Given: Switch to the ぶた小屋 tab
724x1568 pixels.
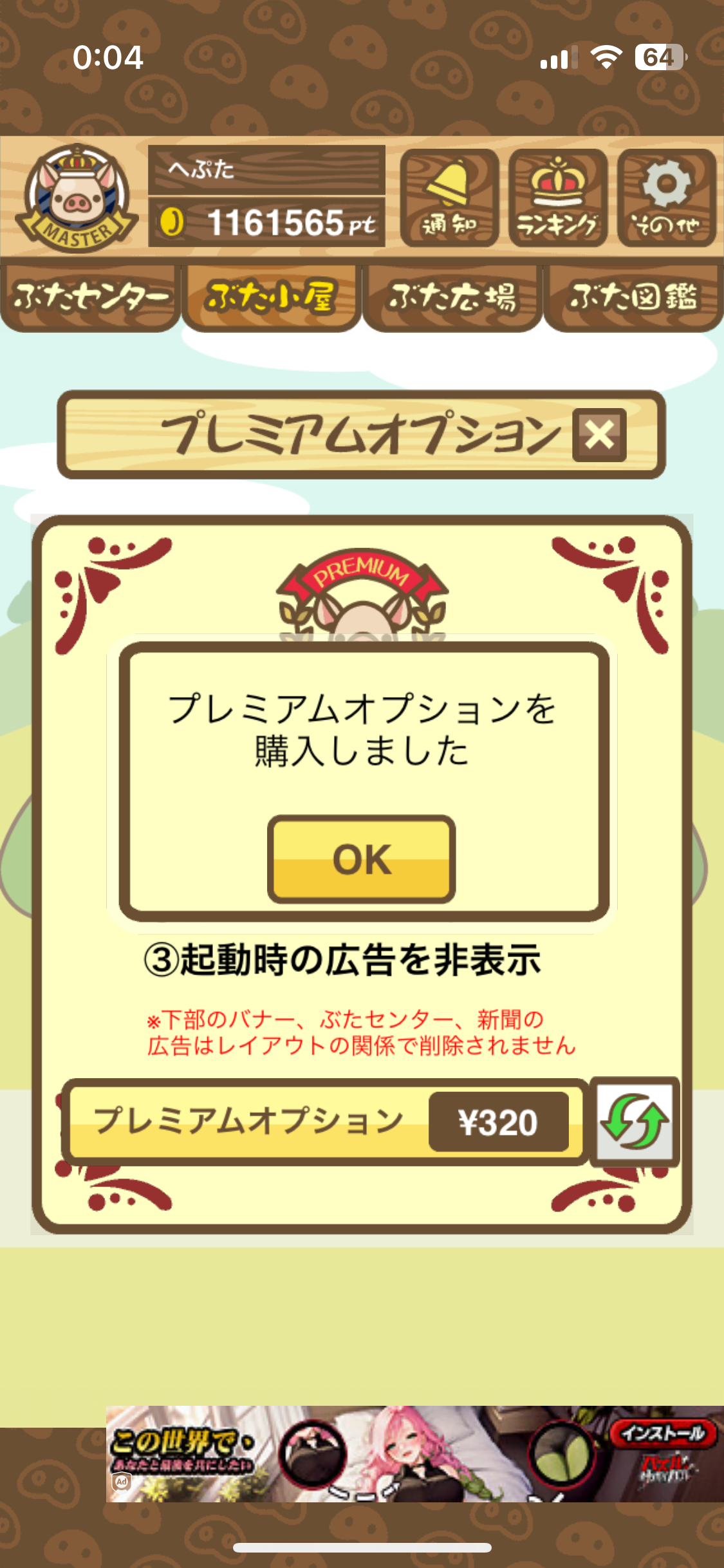Looking at the screenshot, I should pyautogui.click(x=271, y=297).
